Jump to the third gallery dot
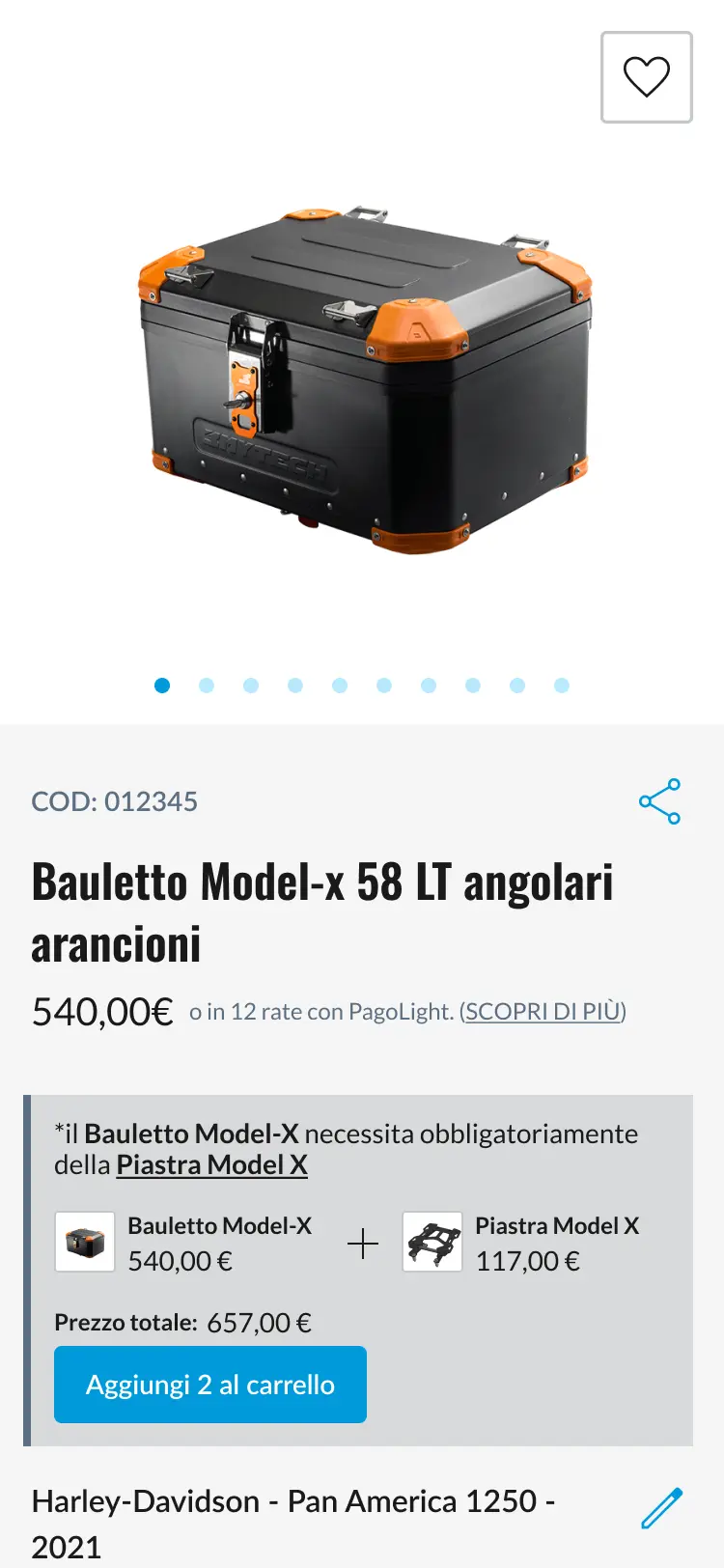 pos(251,685)
